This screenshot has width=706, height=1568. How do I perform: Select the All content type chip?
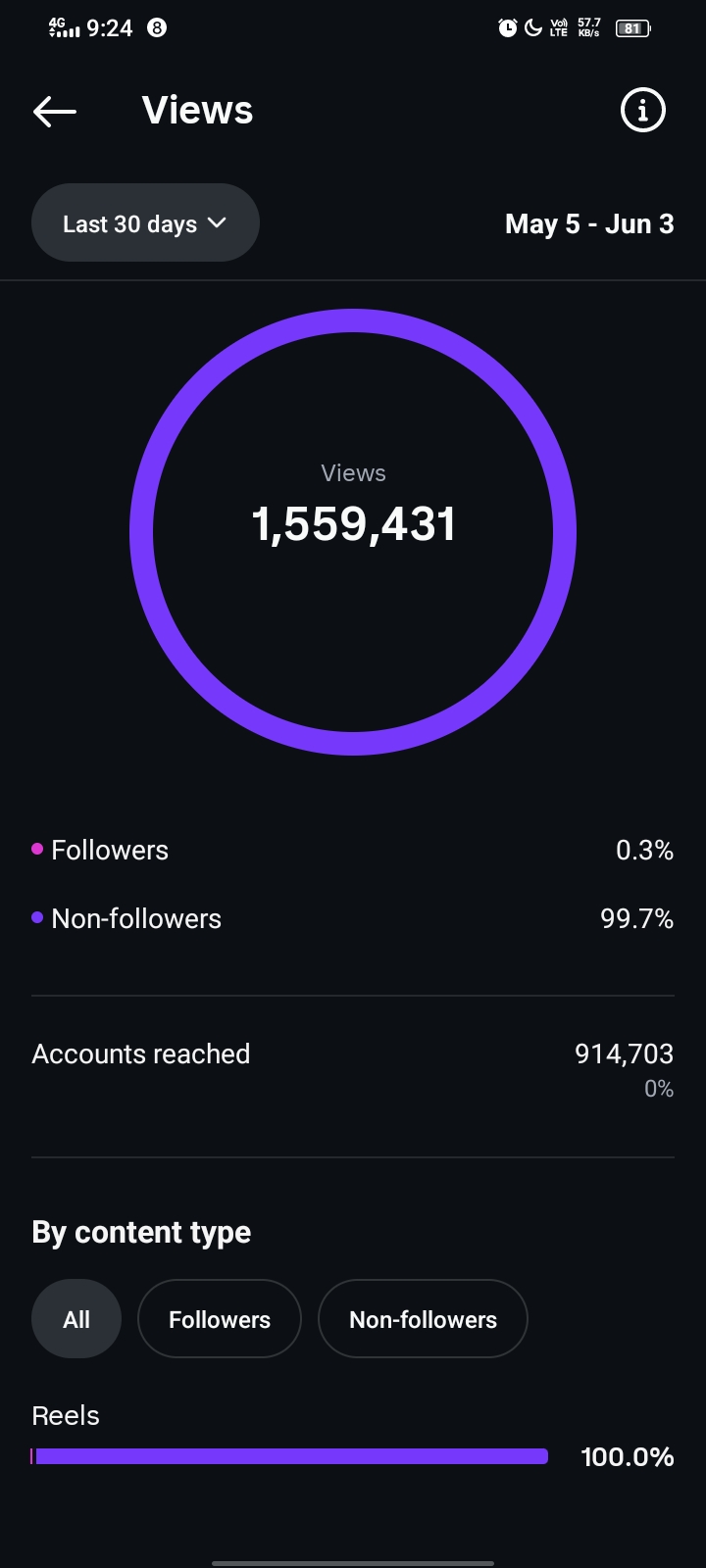[x=76, y=1319]
